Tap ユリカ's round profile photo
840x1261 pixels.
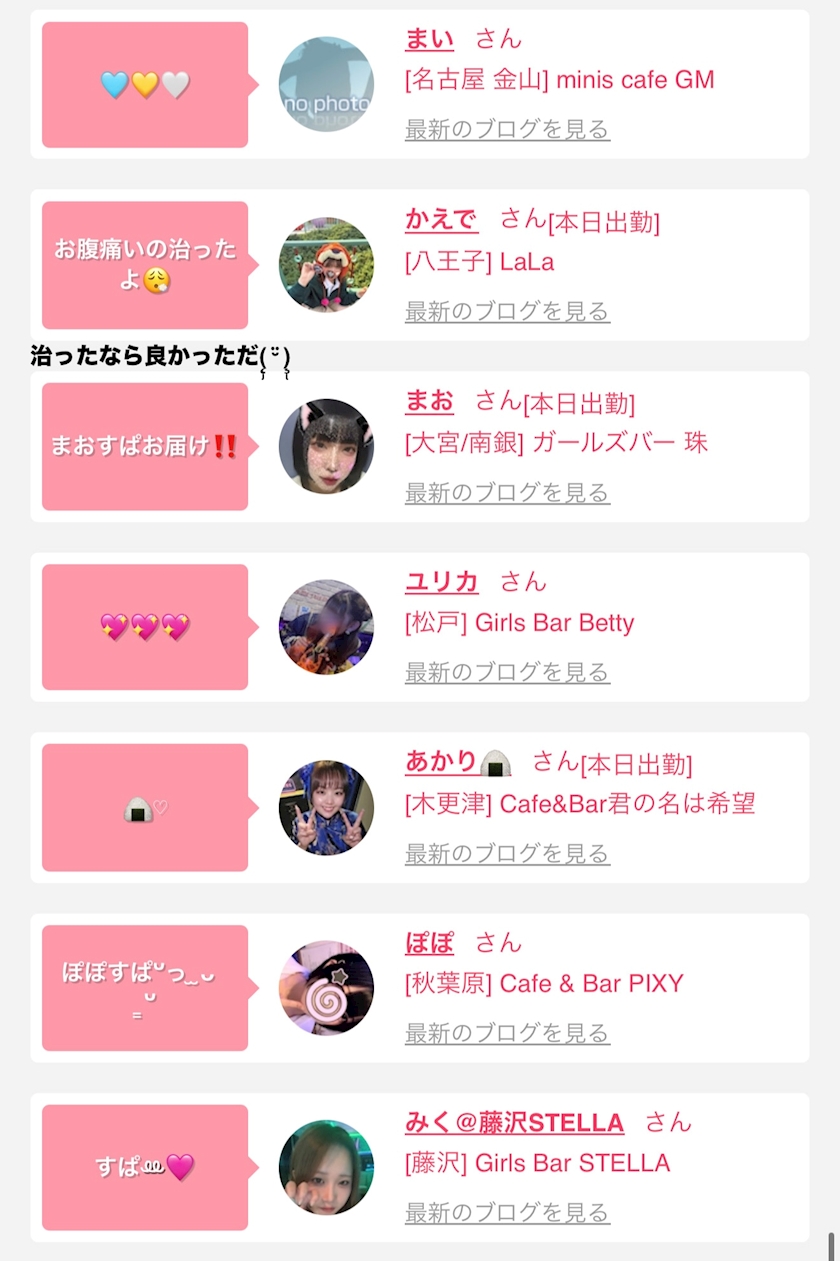point(326,627)
